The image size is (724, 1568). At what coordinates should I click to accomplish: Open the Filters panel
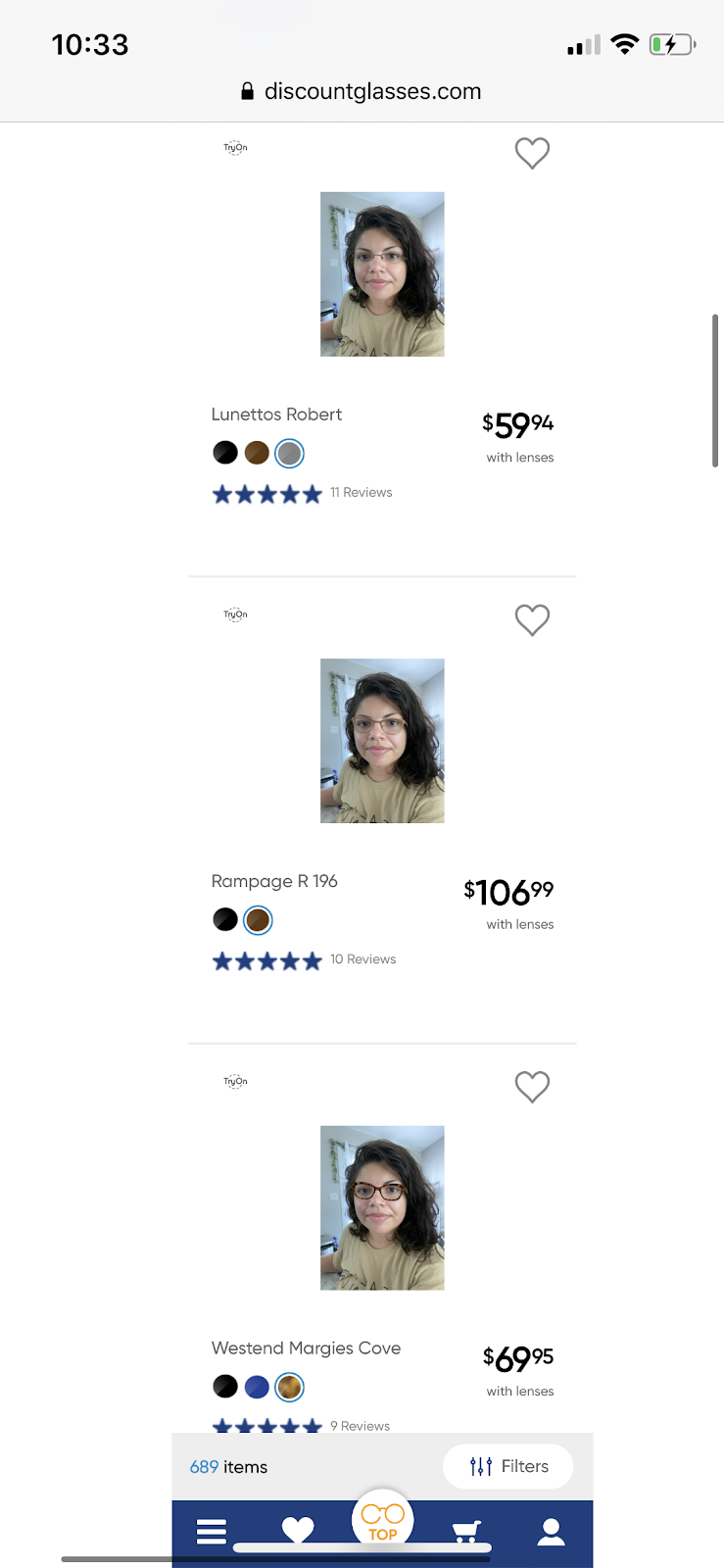508,1466
